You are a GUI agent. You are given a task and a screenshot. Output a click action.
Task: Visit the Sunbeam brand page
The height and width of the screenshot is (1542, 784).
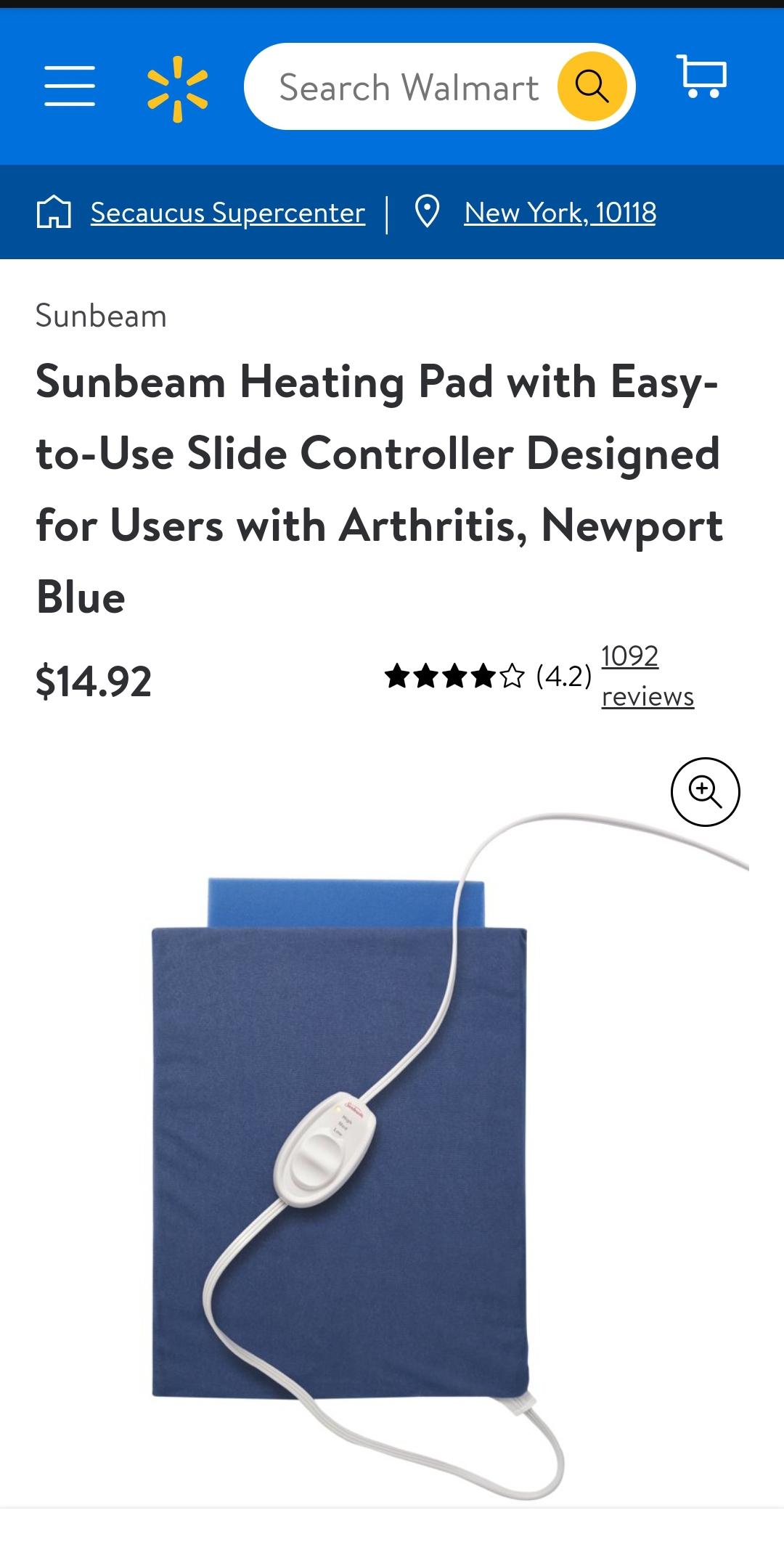point(102,316)
